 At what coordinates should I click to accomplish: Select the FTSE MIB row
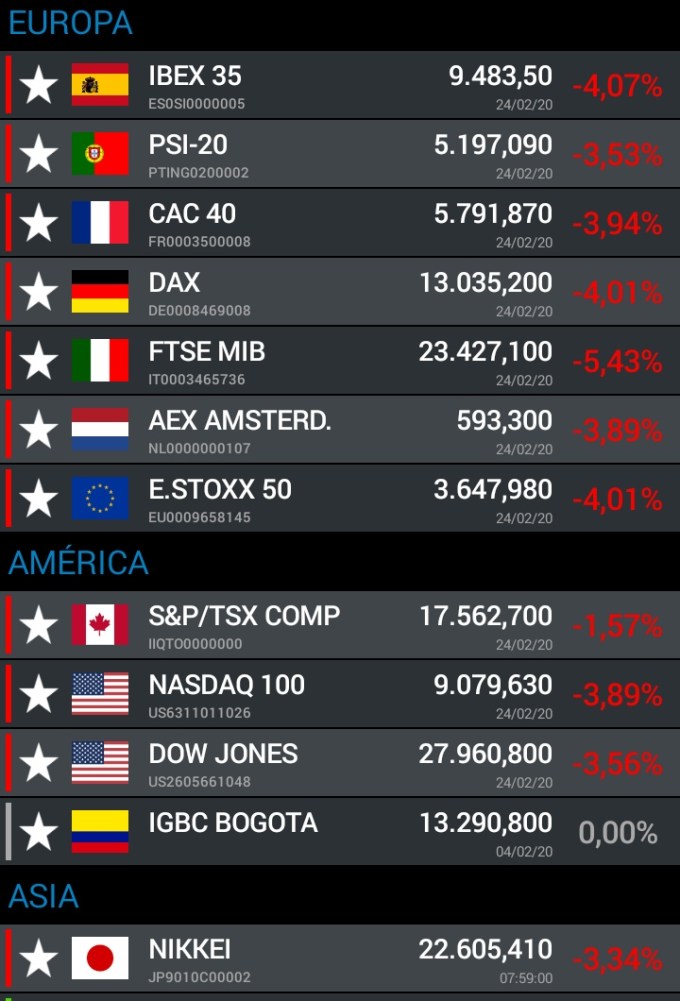pos(300,361)
